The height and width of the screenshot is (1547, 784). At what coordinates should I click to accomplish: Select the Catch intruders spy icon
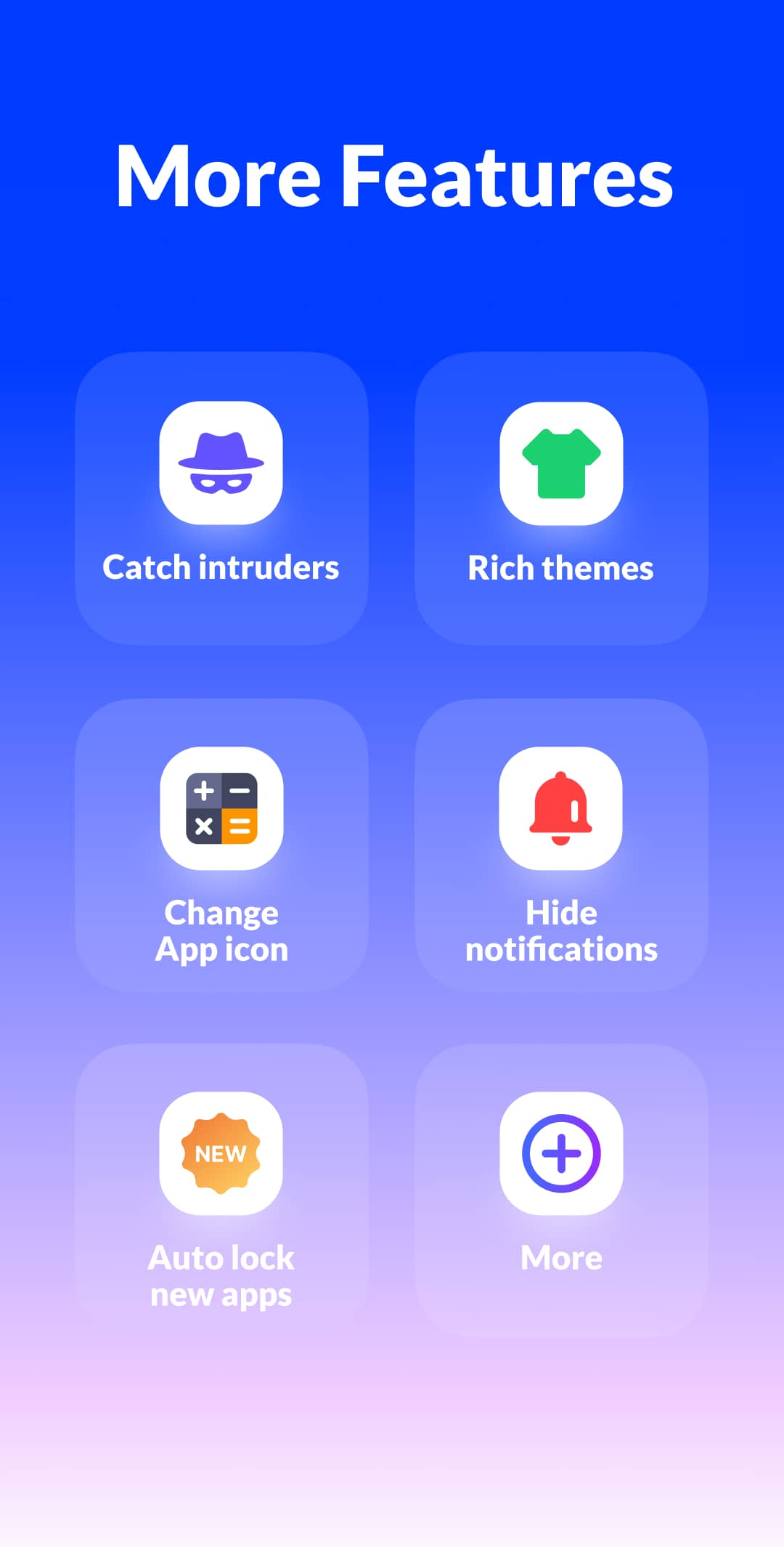point(221,463)
